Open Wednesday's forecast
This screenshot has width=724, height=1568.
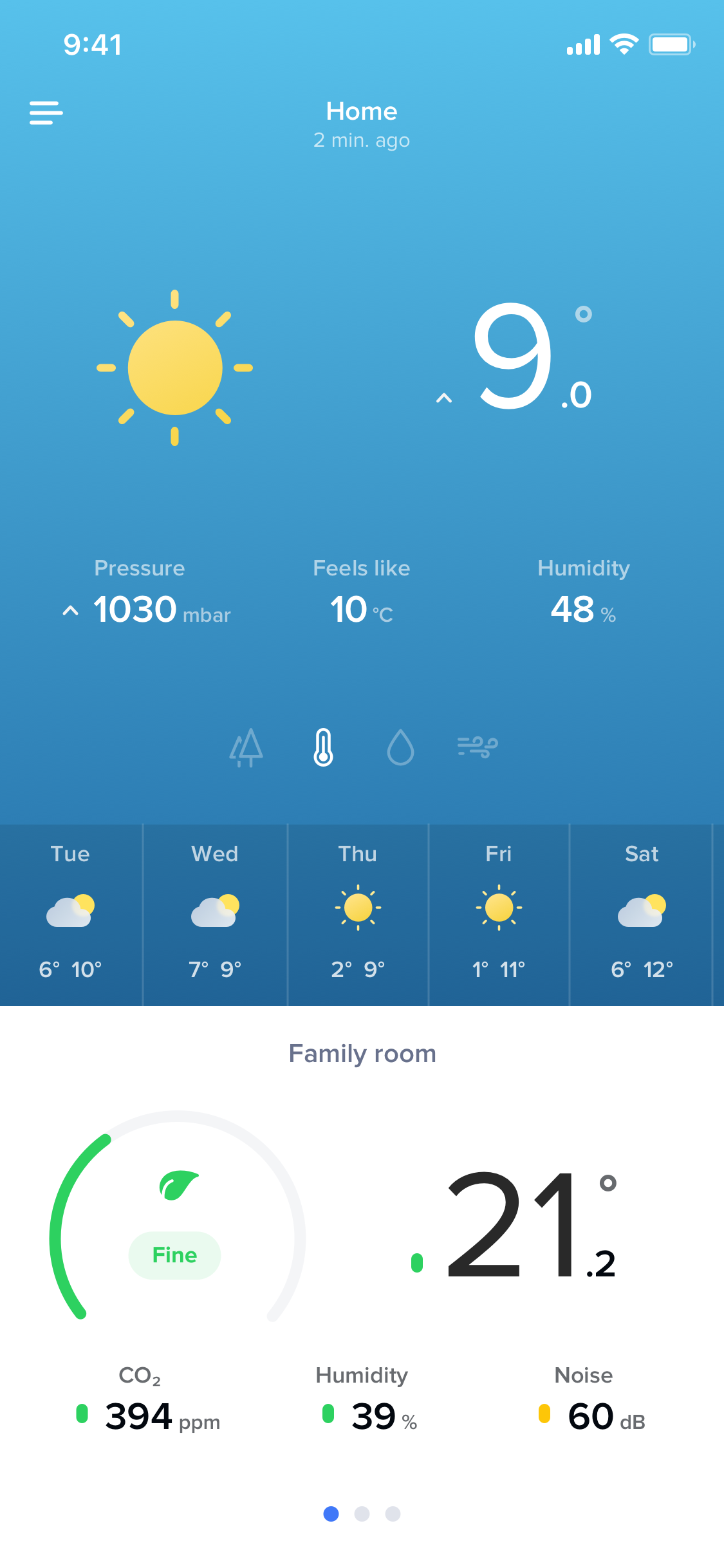tap(214, 914)
